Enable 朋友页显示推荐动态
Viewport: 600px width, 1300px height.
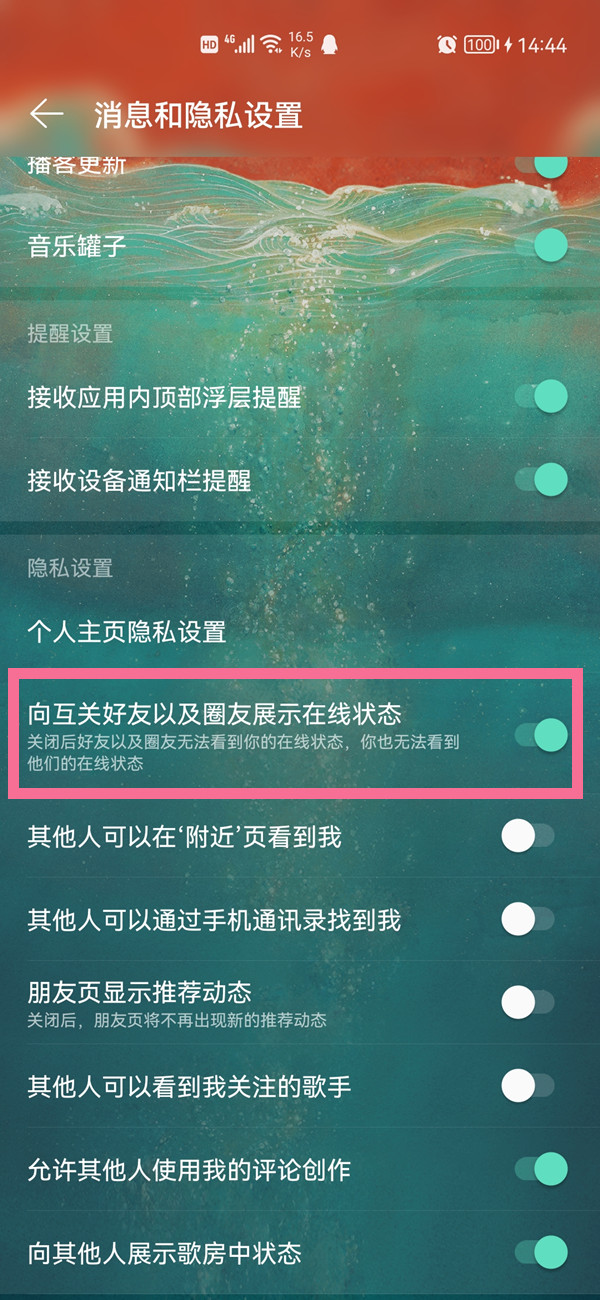click(527, 1002)
